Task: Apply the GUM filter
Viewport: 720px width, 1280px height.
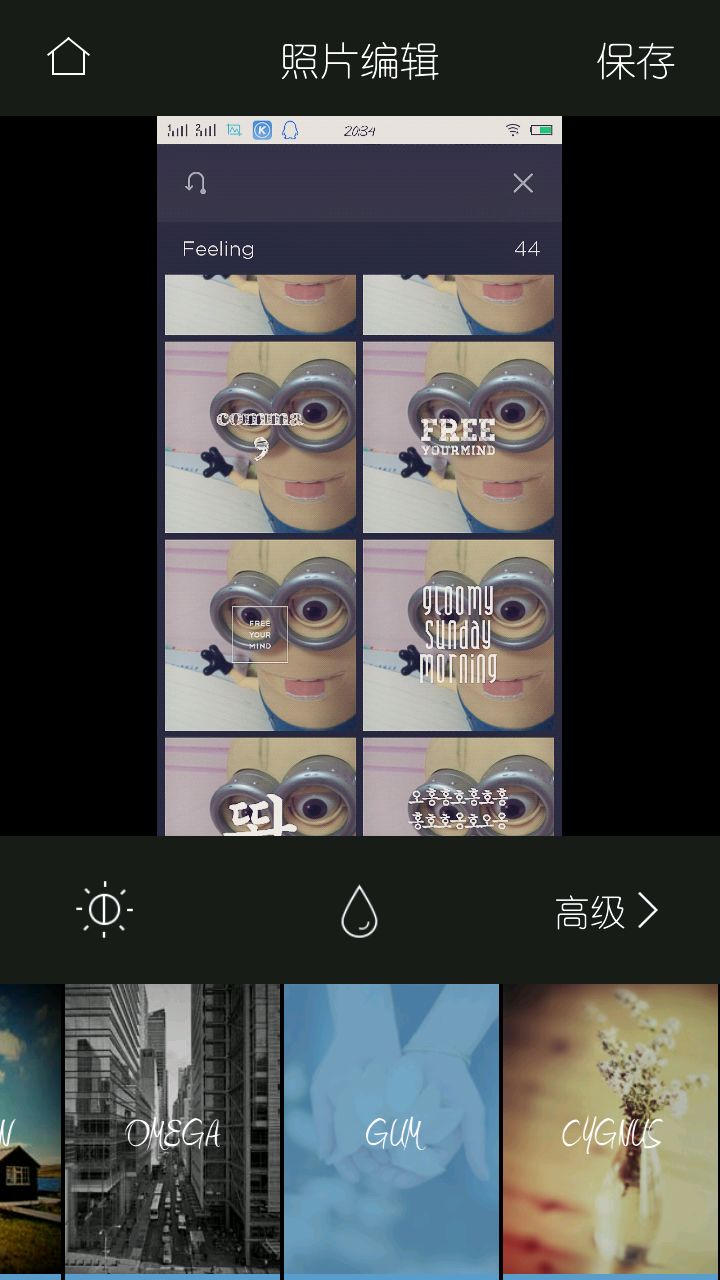Action: tap(391, 1130)
